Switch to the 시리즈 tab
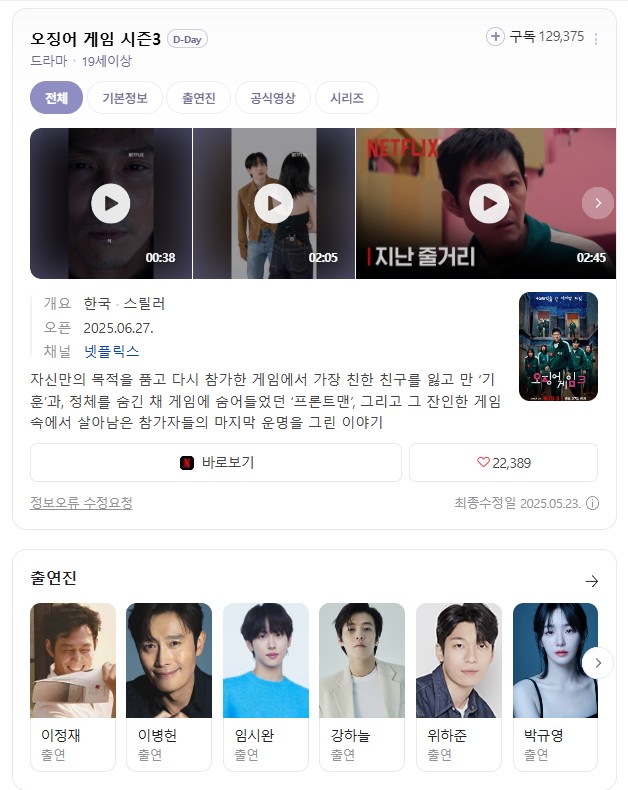Screen dimensions: 628x790 pyautogui.click(x=346, y=98)
